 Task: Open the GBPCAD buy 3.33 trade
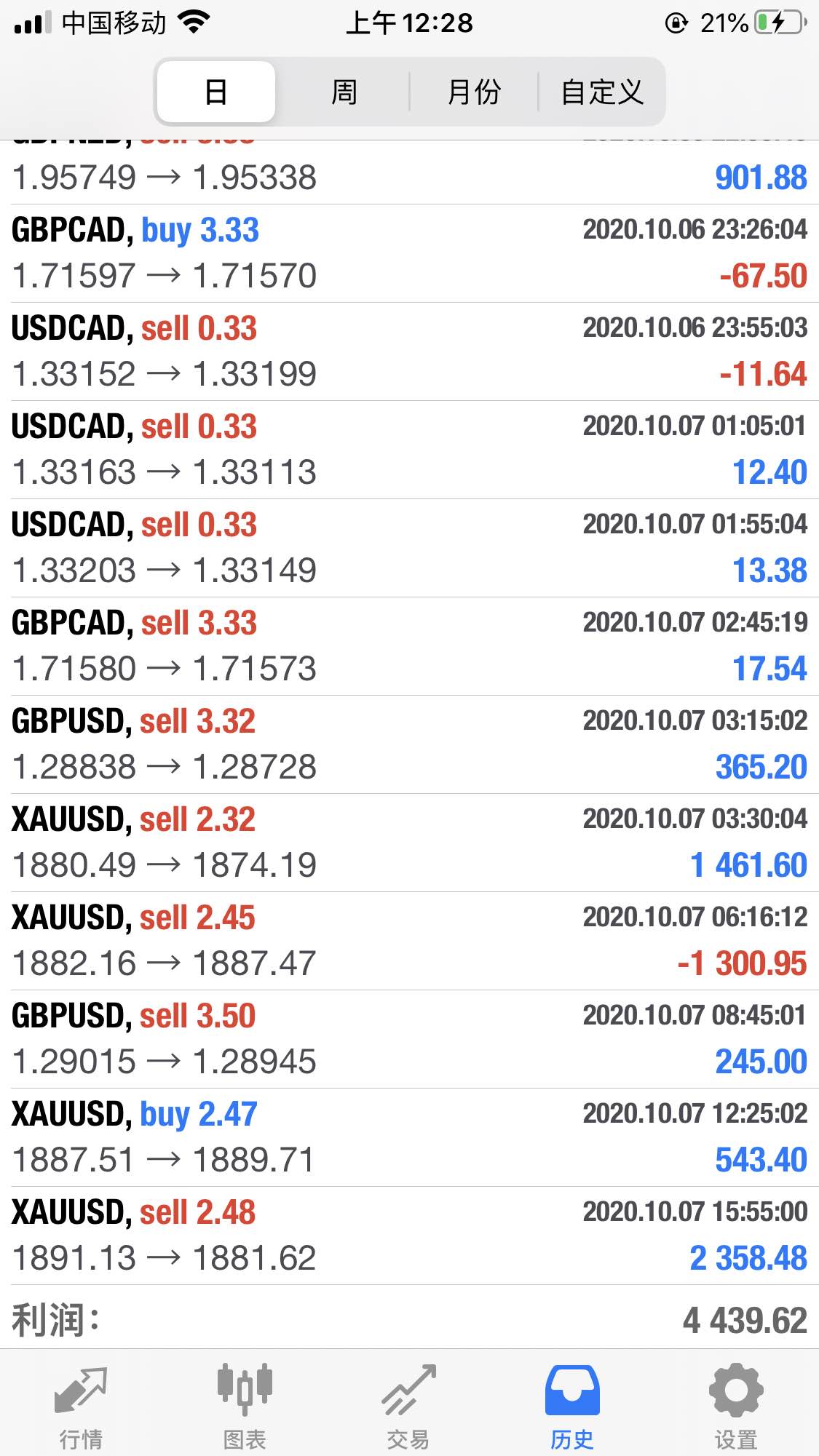[409, 253]
